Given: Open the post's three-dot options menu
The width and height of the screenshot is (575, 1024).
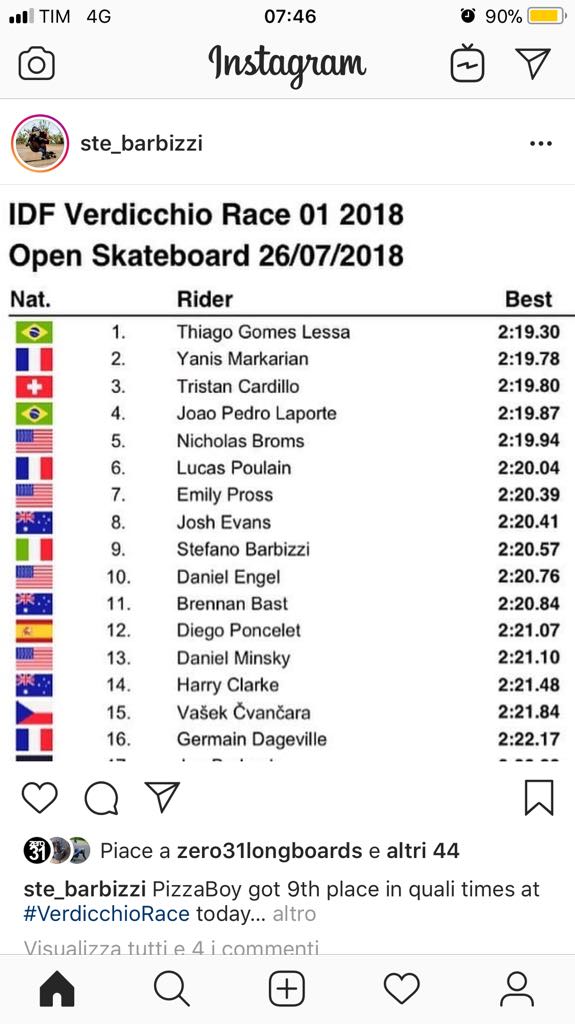Looking at the screenshot, I should coord(541,144).
